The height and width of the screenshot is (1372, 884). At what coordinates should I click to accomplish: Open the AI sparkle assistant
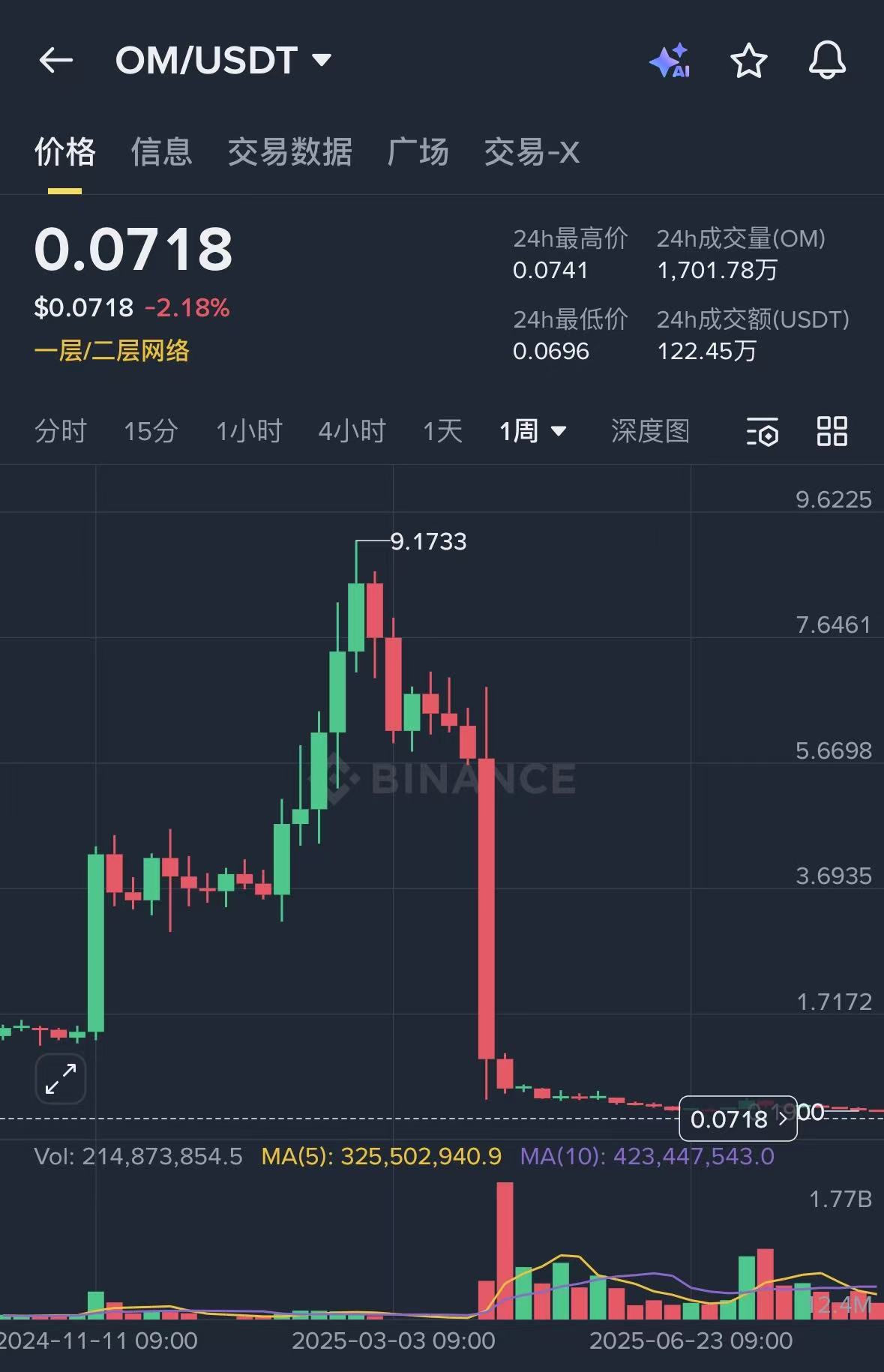670,61
